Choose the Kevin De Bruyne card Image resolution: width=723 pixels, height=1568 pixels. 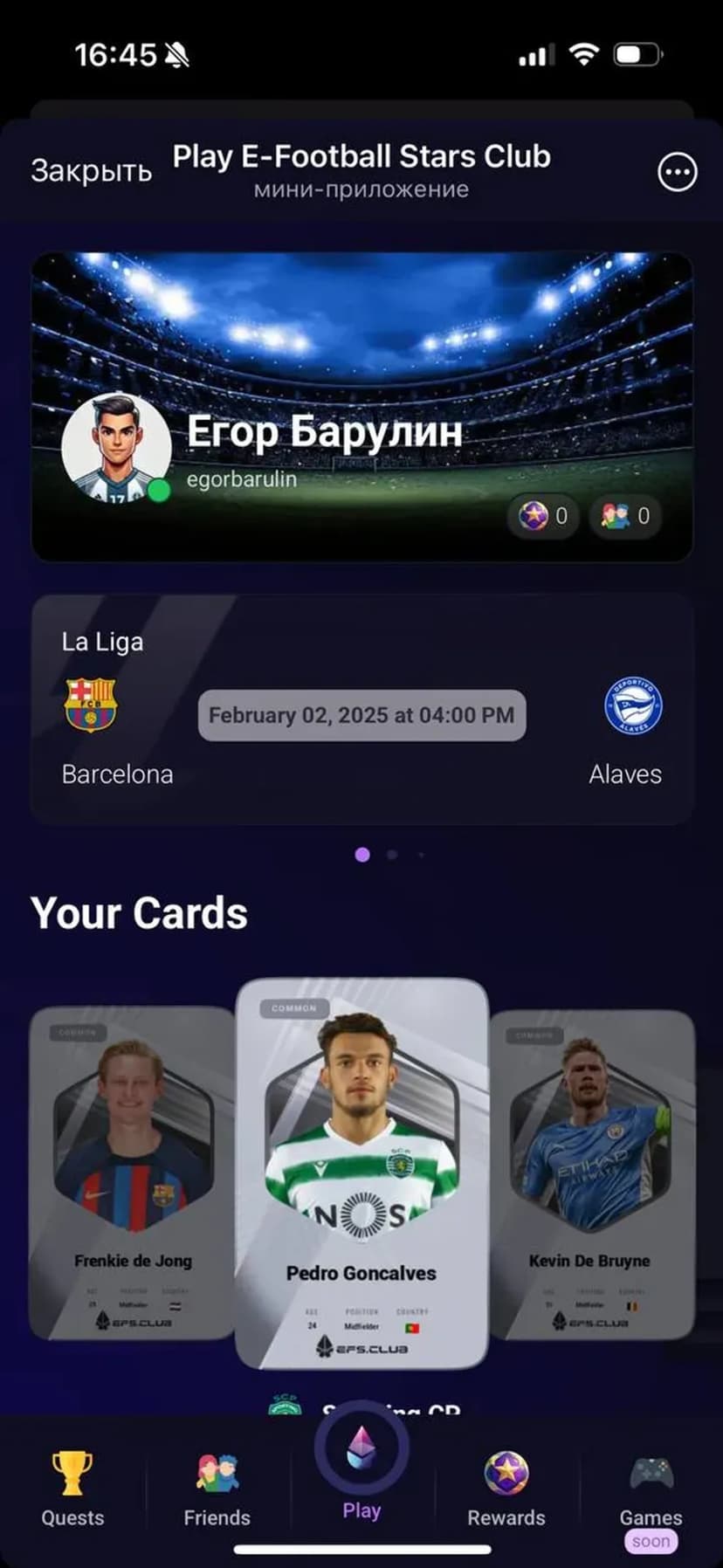click(x=592, y=1172)
